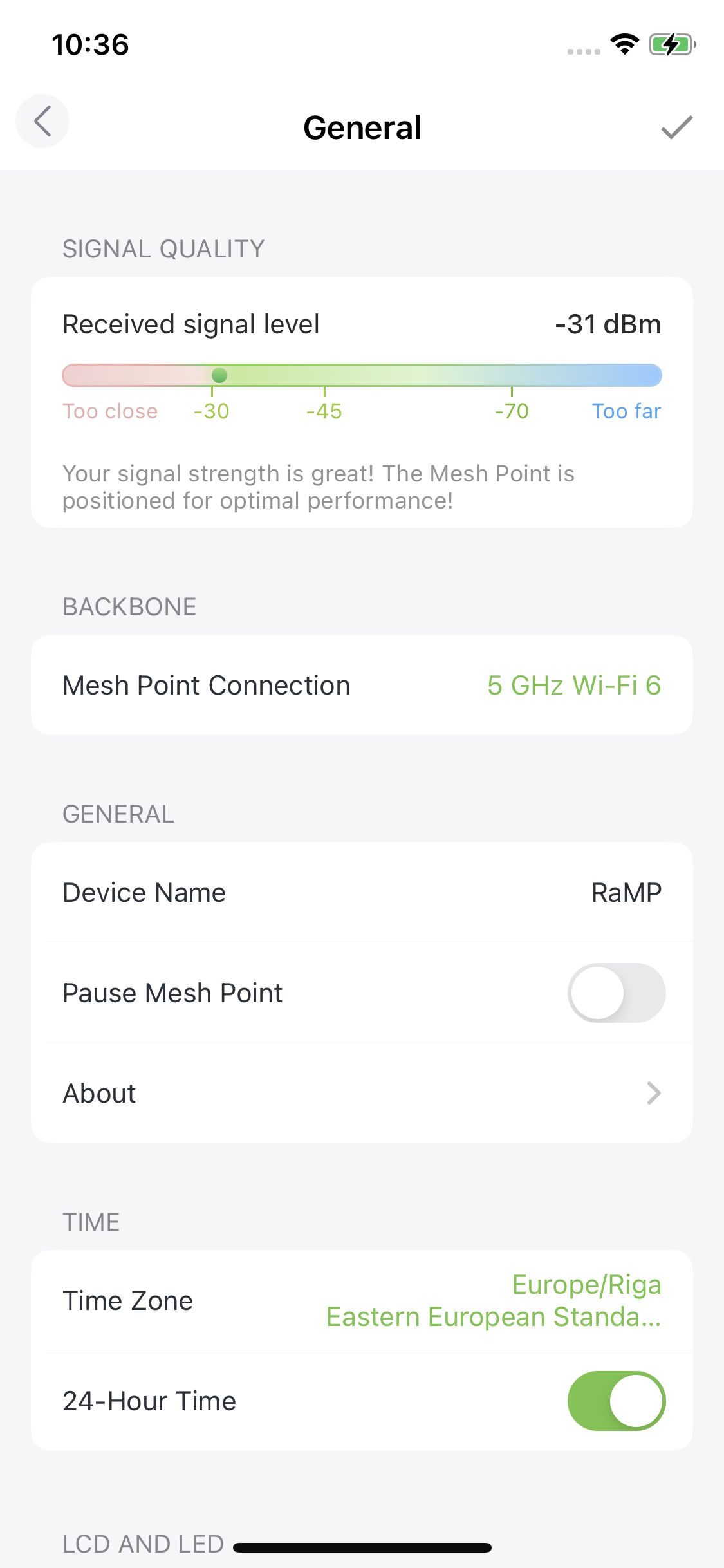Image resolution: width=724 pixels, height=1568 pixels.
Task: Edit the Device Name RaMP
Action: (362, 893)
